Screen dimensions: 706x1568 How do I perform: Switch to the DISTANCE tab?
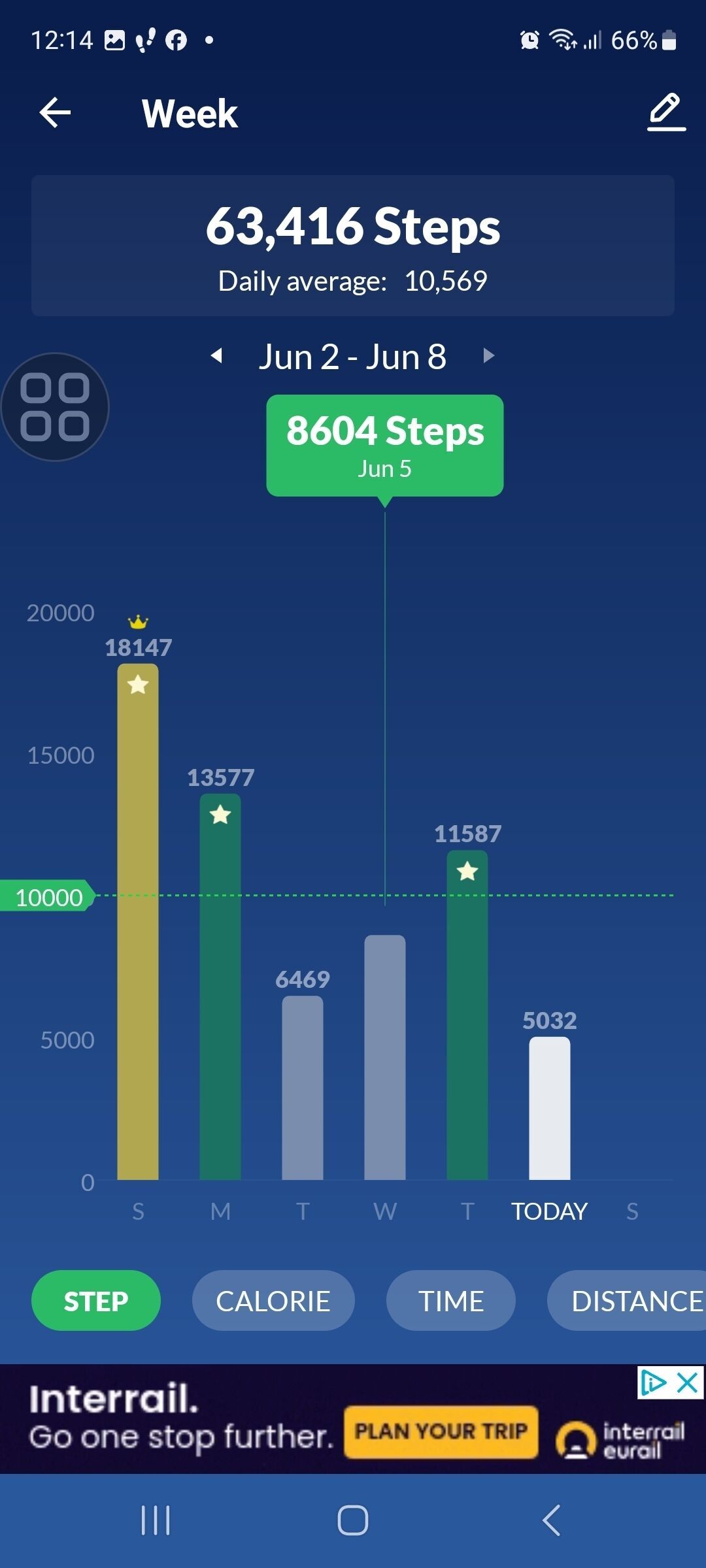pos(626,1301)
